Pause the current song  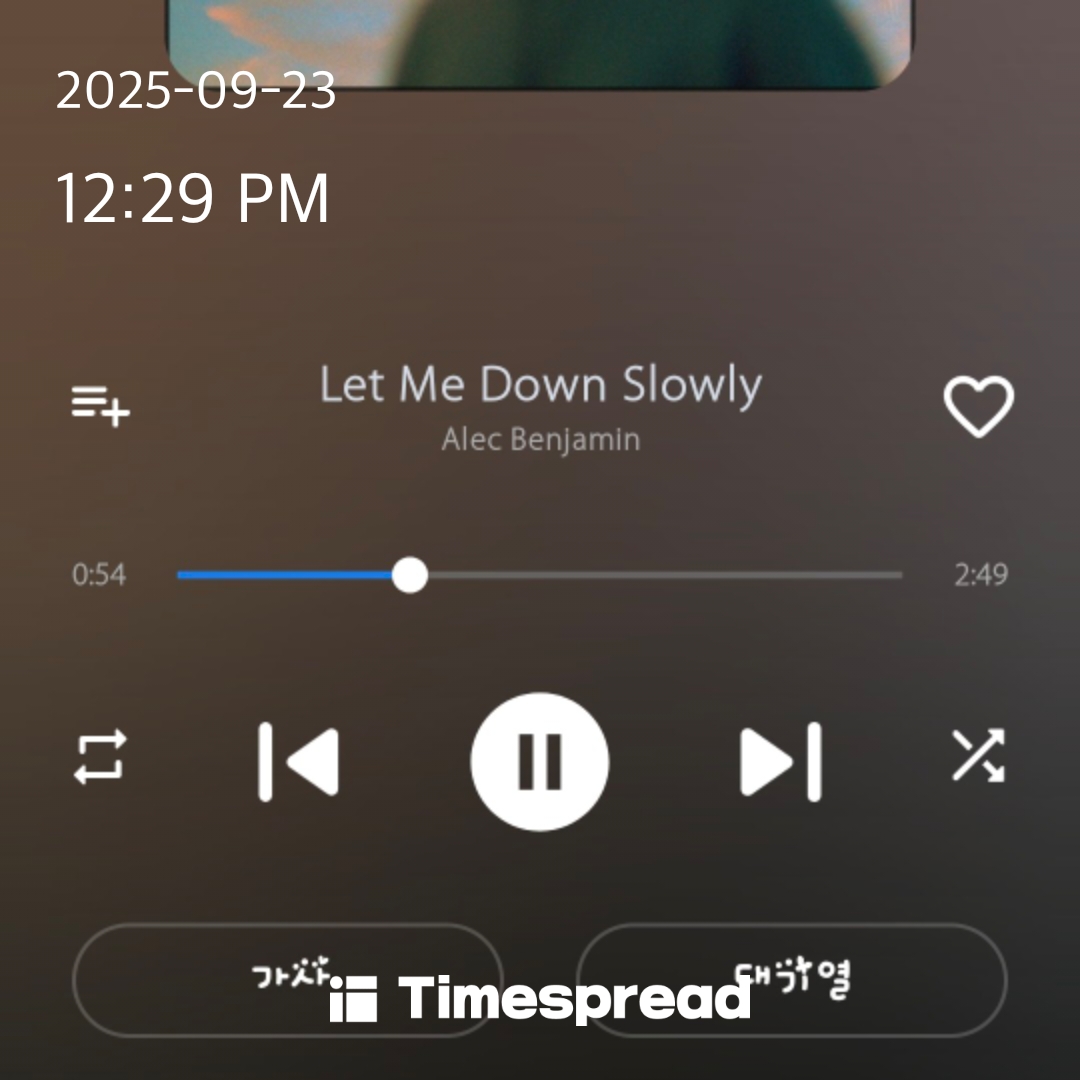[540, 762]
